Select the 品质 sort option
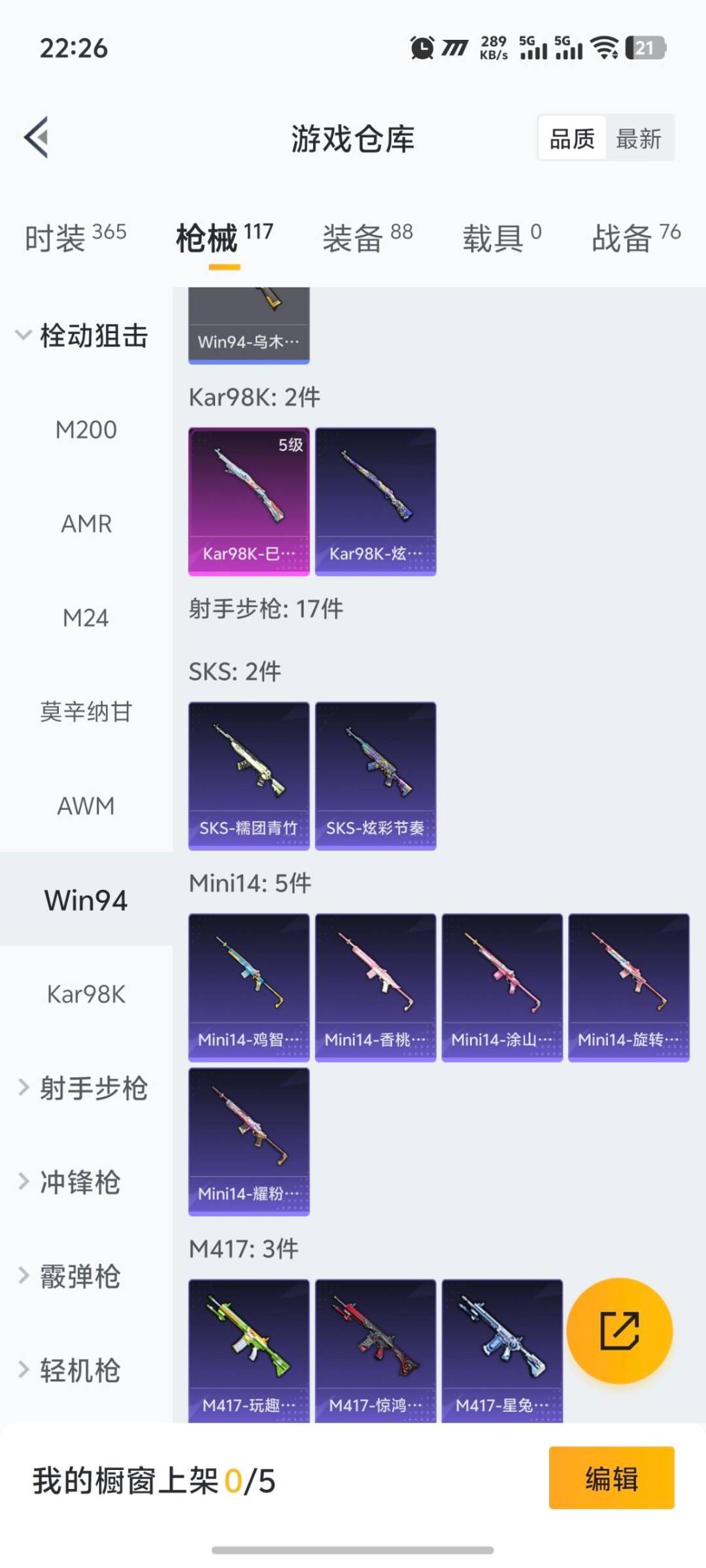The height and width of the screenshot is (1568, 706). [x=572, y=139]
